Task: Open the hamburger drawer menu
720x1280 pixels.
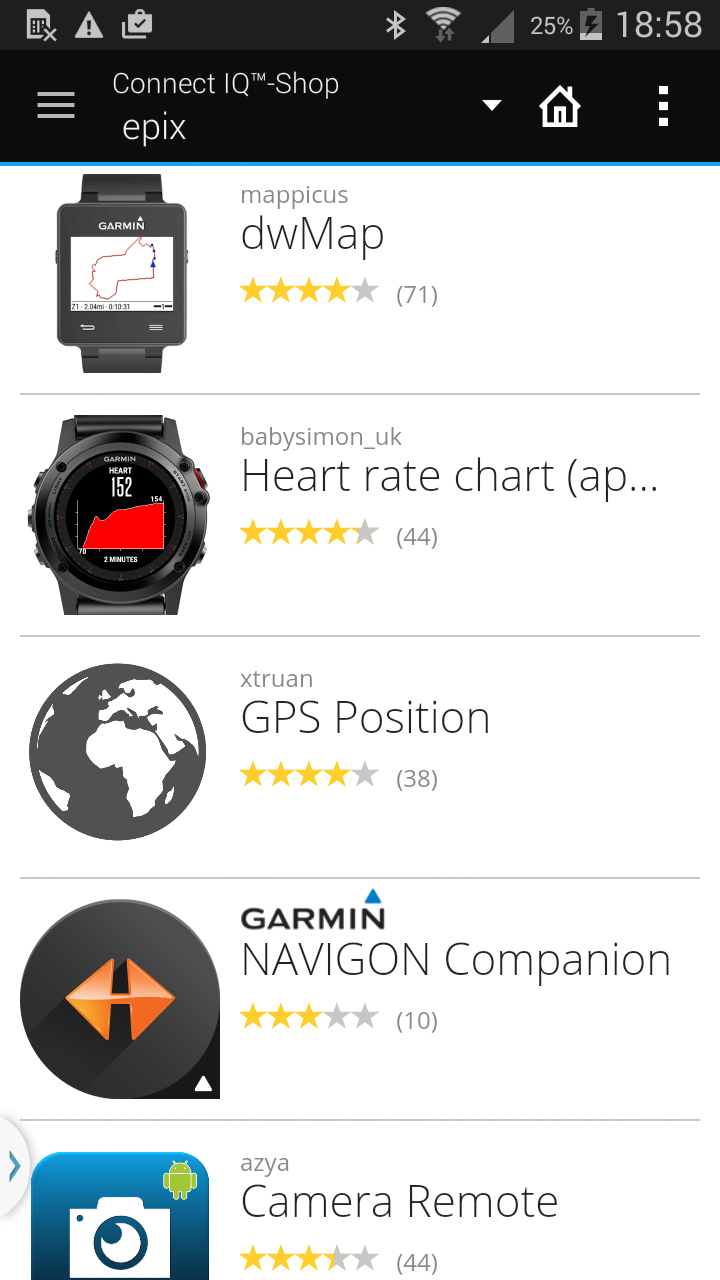Action: [x=56, y=106]
